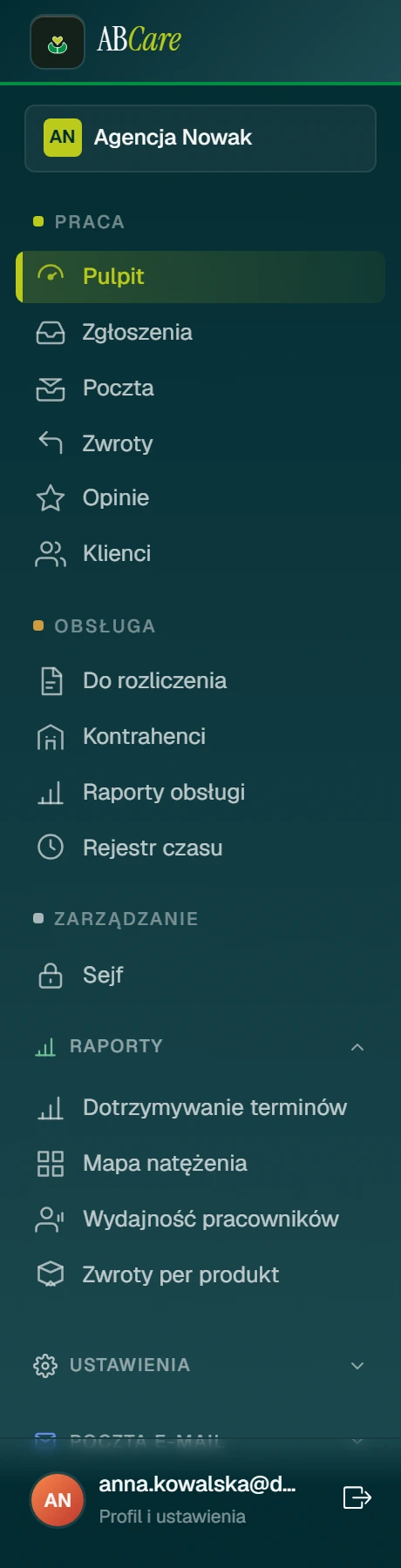Open Zwroty per produkt report
The height and width of the screenshot is (1568, 401).
(x=200, y=1275)
